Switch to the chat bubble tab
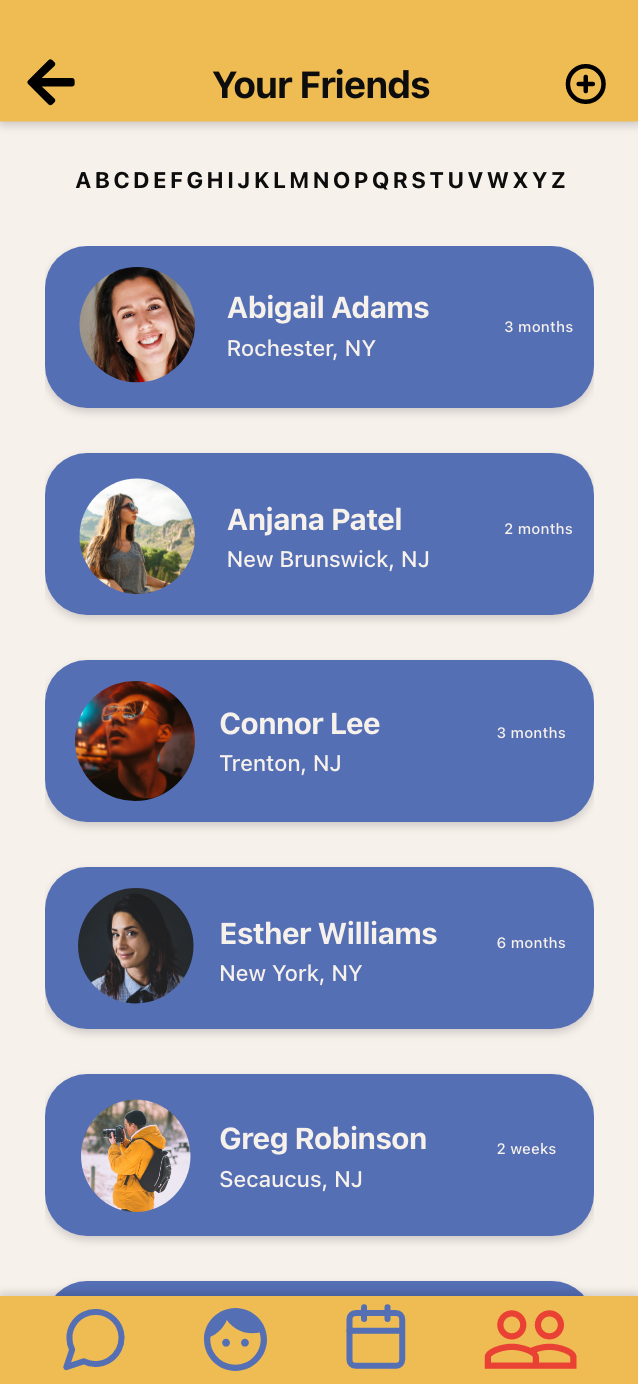Screen dimensions: 638x1384 [x=94, y=1339]
